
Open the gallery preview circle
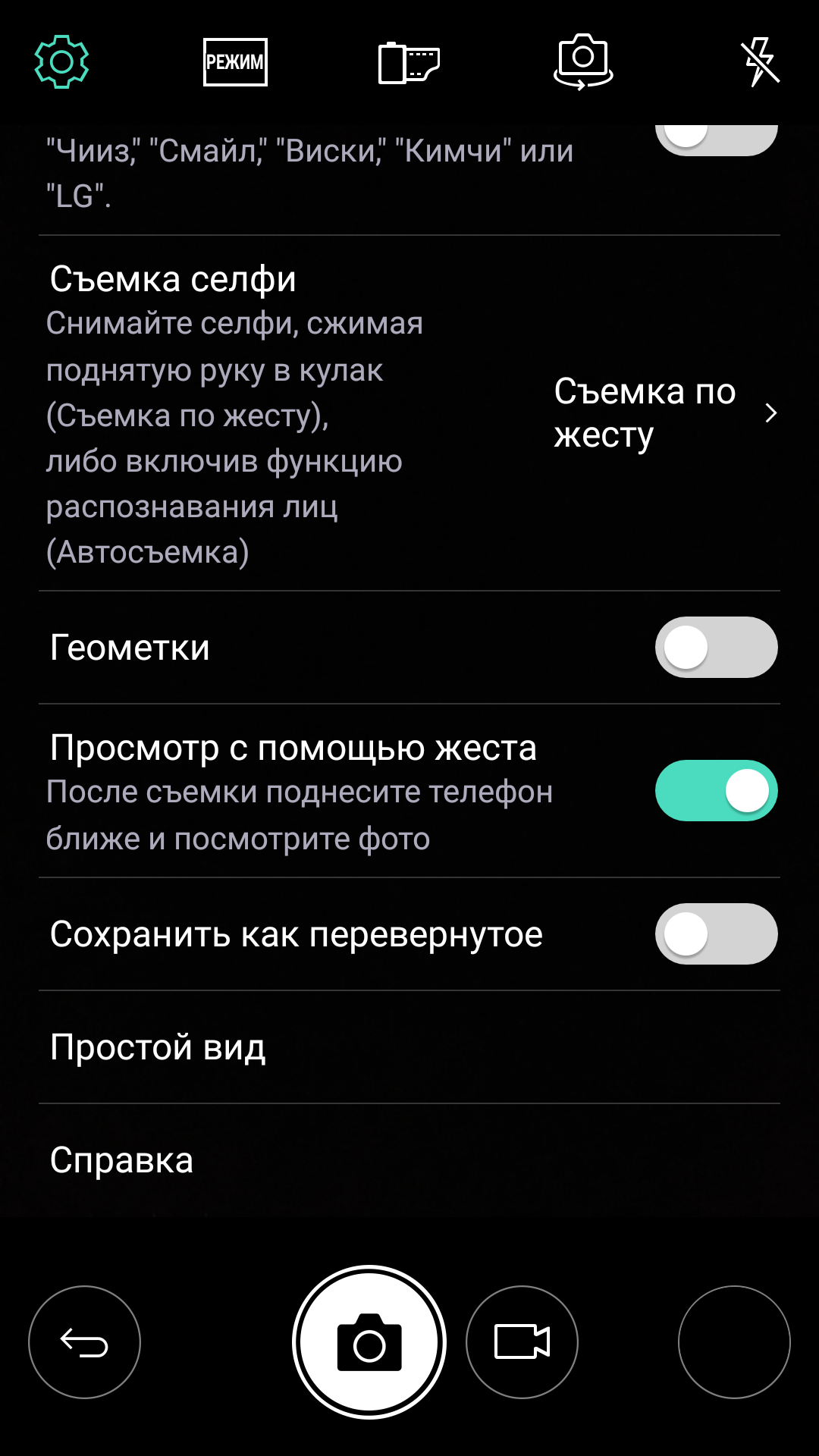734,1342
